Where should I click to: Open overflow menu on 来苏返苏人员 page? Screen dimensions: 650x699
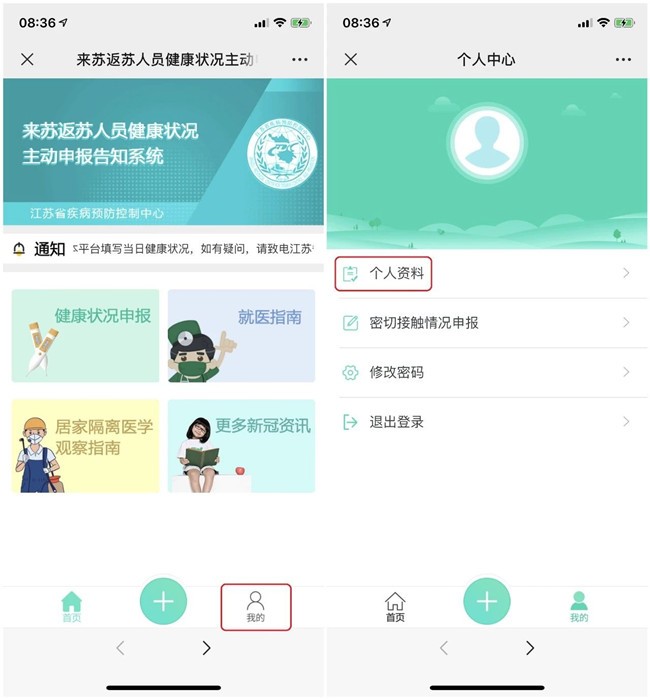300,59
